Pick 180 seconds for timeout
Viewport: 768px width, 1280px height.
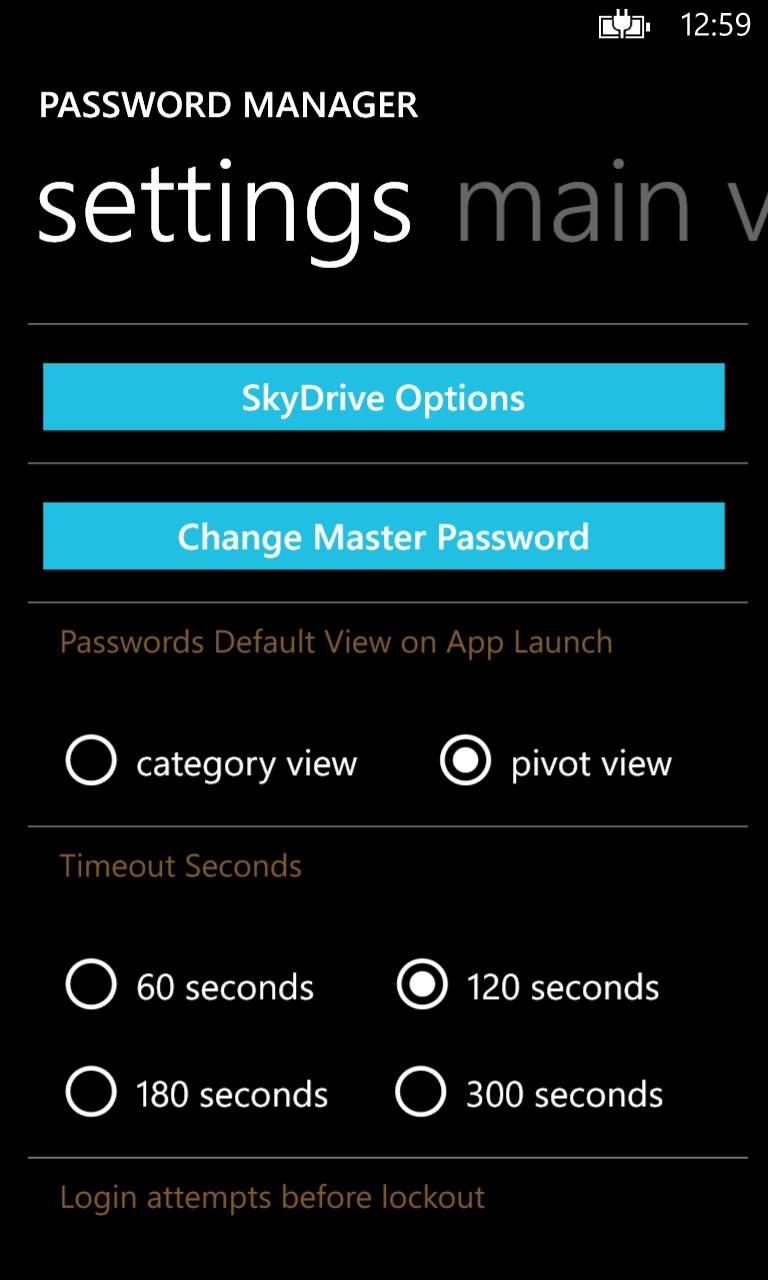pyautogui.click(x=91, y=1093)
